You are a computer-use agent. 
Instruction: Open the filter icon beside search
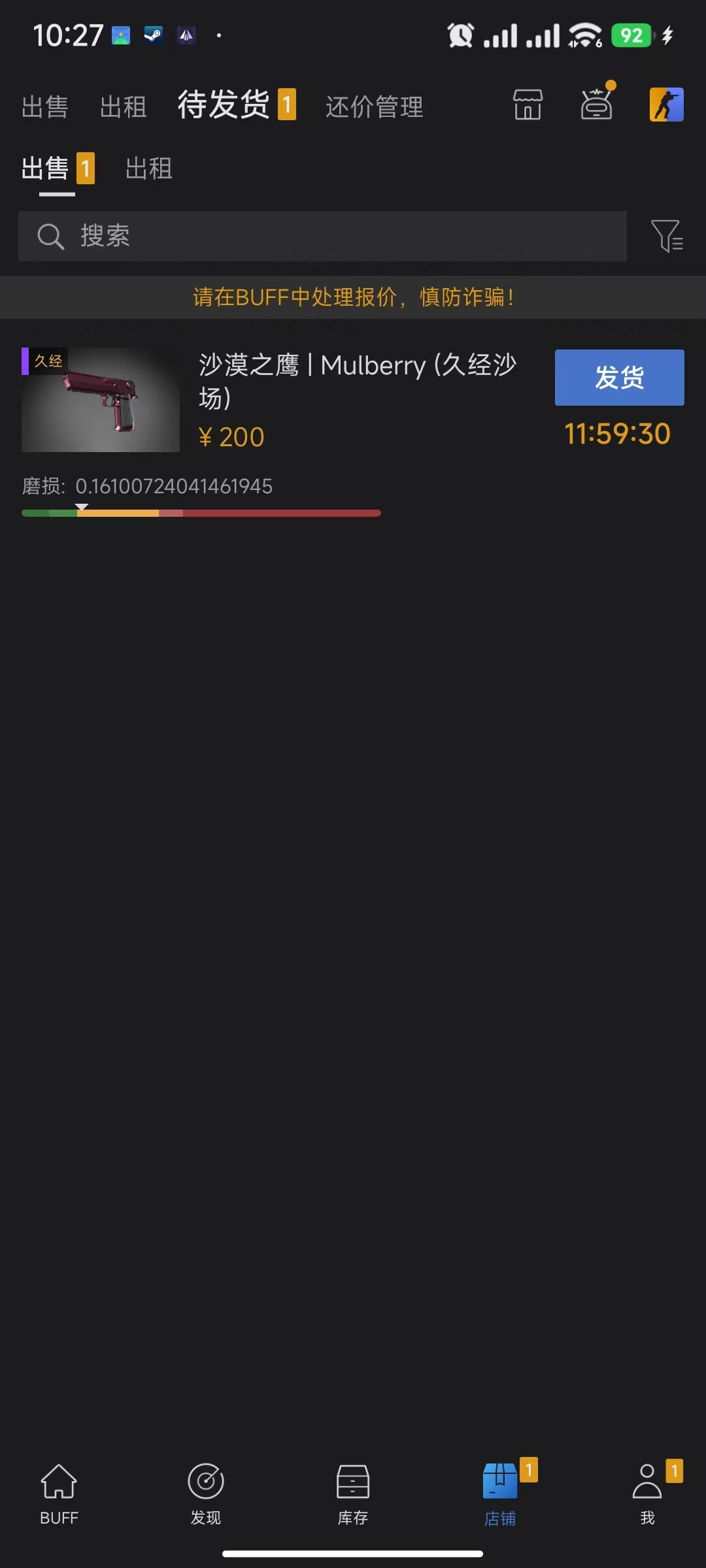tap(667, 236)
